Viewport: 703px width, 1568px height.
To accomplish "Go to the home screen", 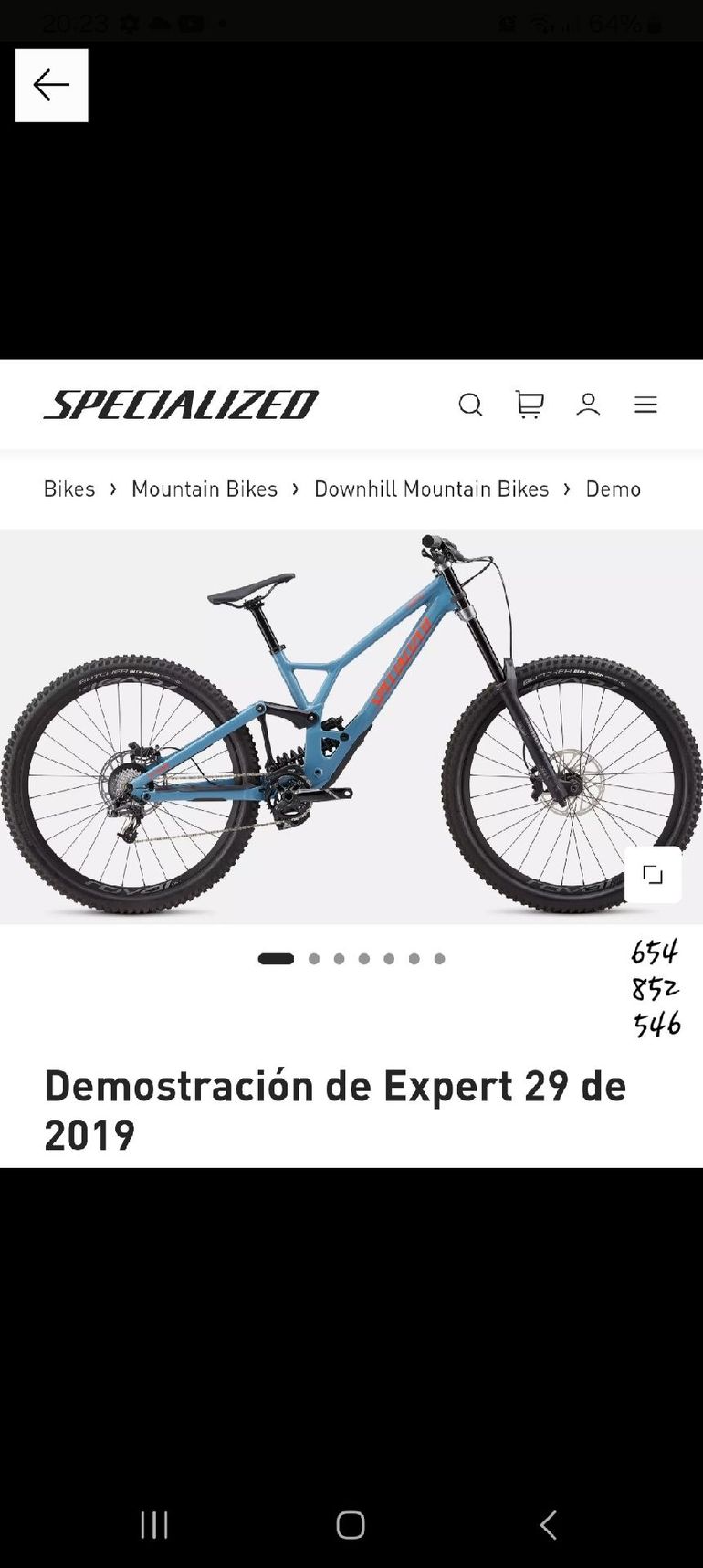I will click(351, 1524).
